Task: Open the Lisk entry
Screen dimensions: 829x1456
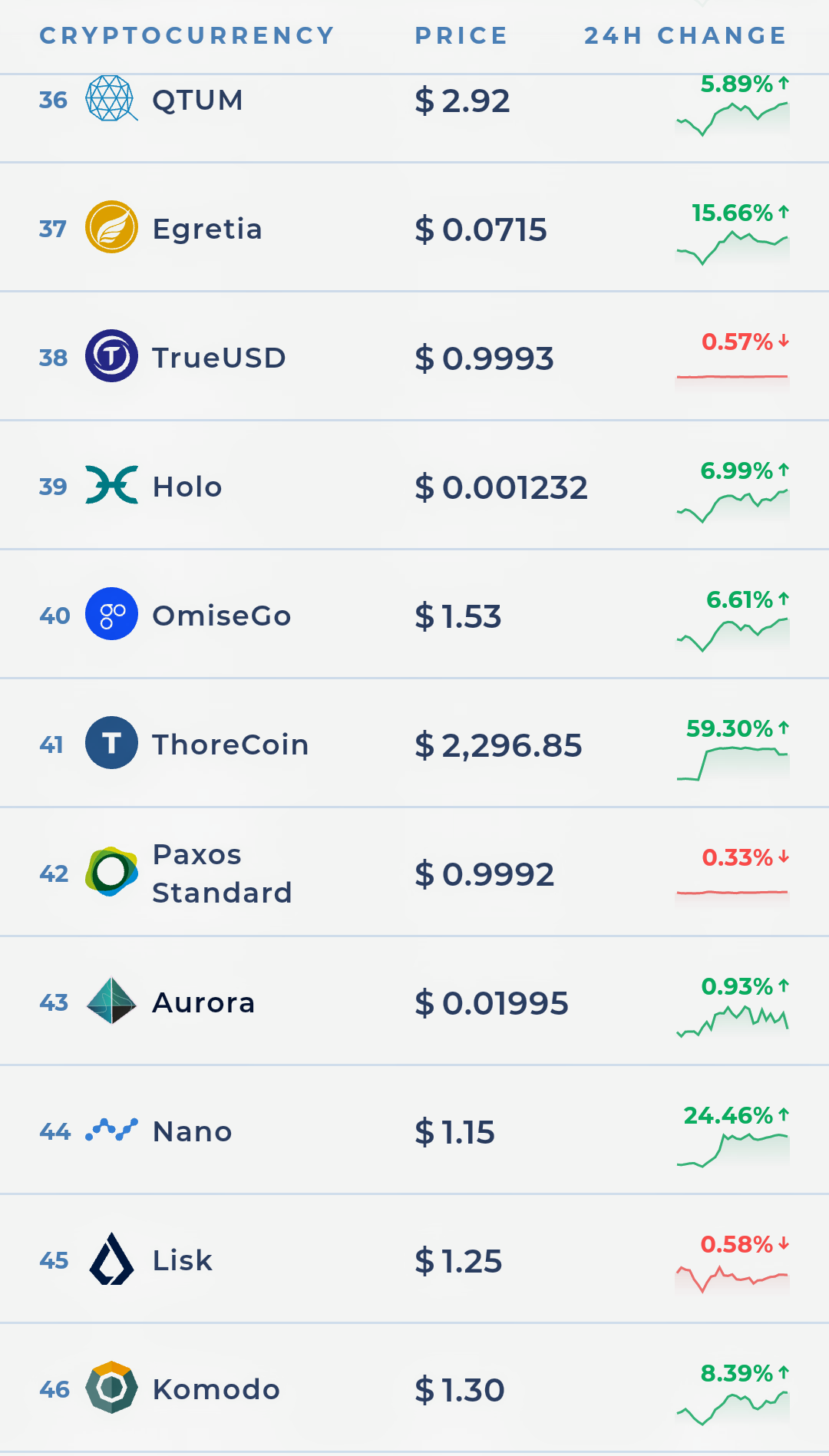Action: (x=182, y=1260)
